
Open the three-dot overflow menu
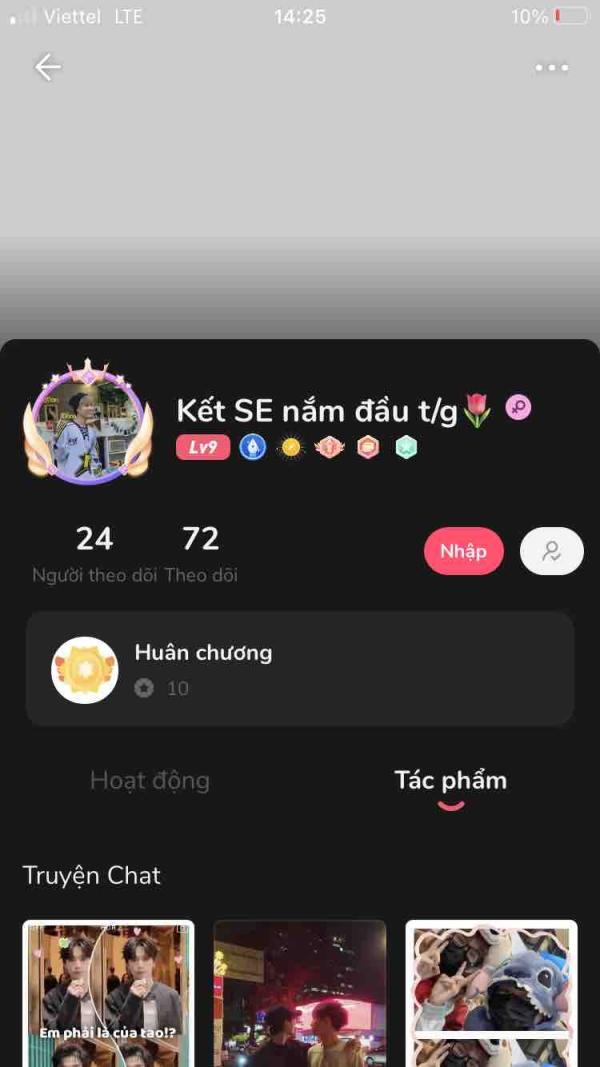(x=551, y=68)
